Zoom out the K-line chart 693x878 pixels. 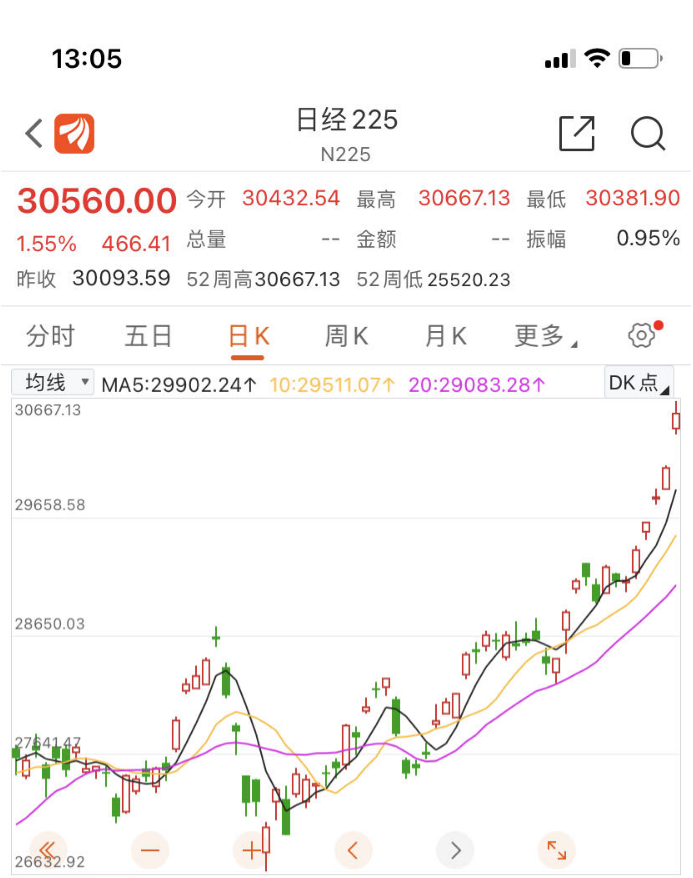click(x=150, y=851)
